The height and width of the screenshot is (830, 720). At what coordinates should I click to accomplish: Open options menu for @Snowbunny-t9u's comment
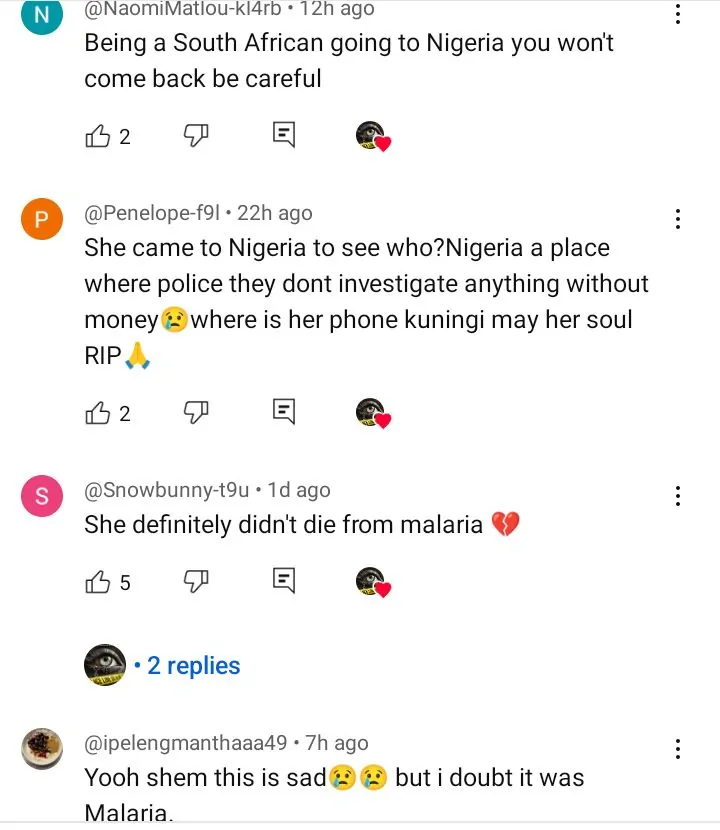point(678,496)
